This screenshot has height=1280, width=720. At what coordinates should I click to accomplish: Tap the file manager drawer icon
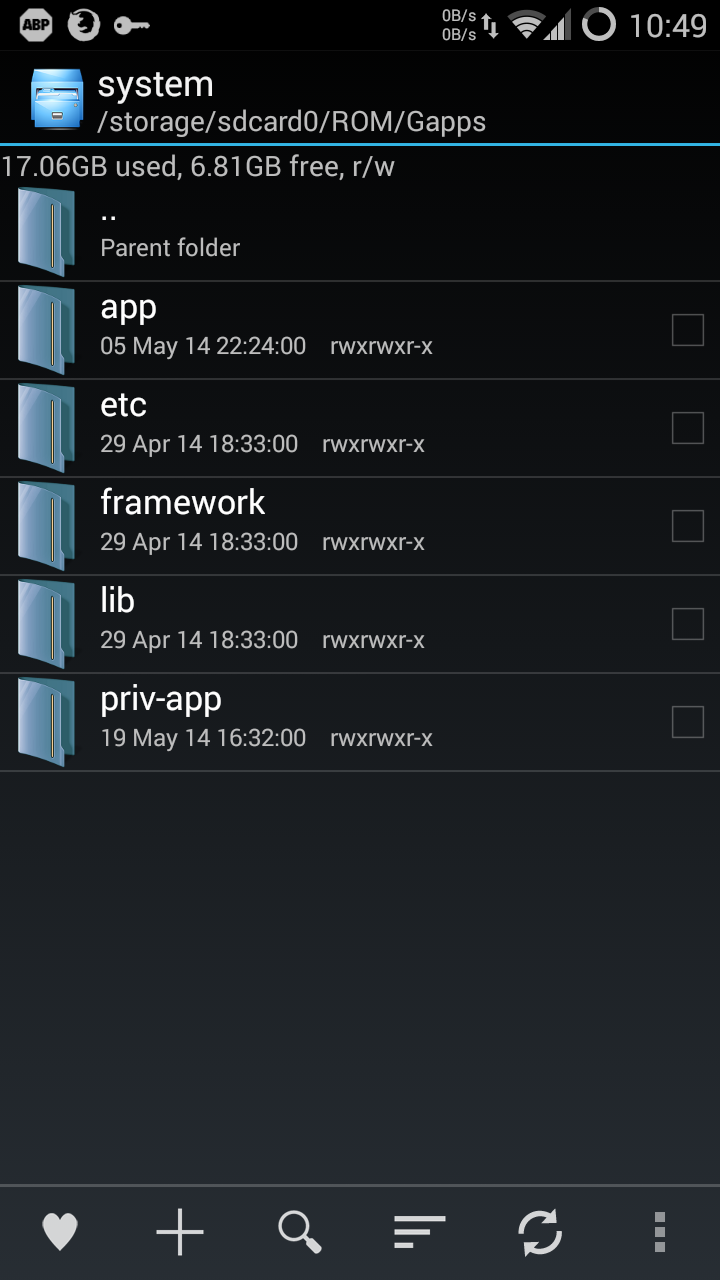[57, 98]
